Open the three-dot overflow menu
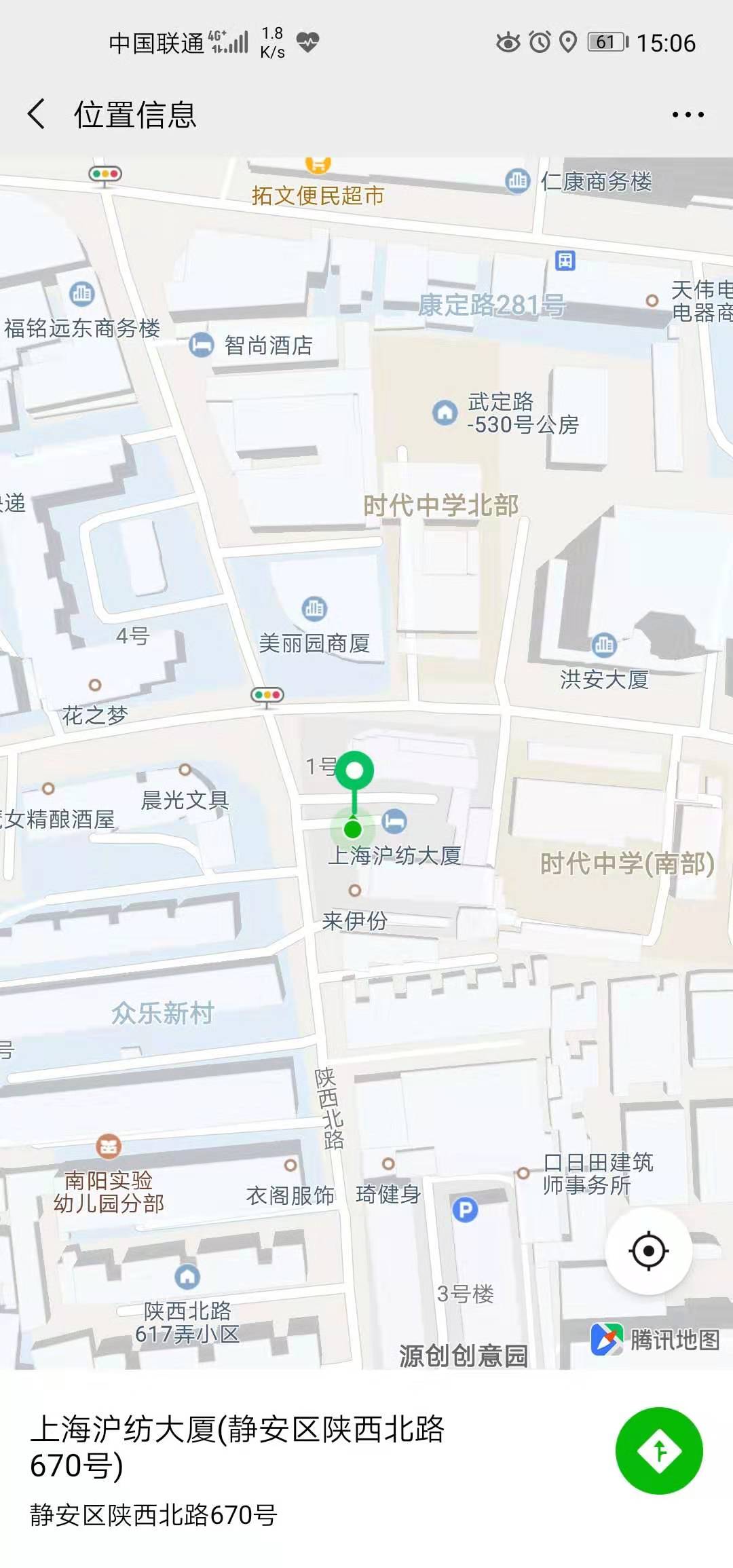This screenshot has height=1568, width=733. tap(688, 115)
